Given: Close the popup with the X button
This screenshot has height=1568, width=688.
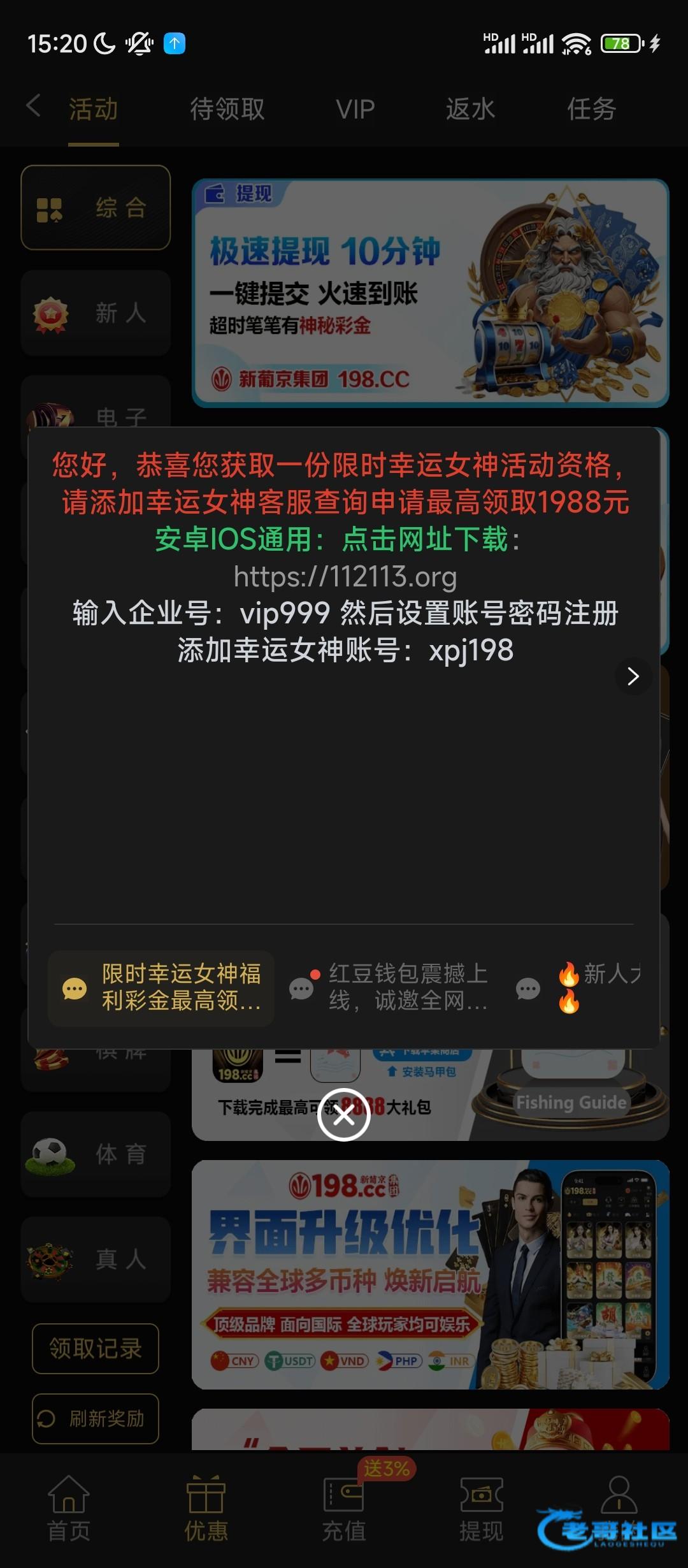Looking at the screenshot, I should (x=344, y=1115).
